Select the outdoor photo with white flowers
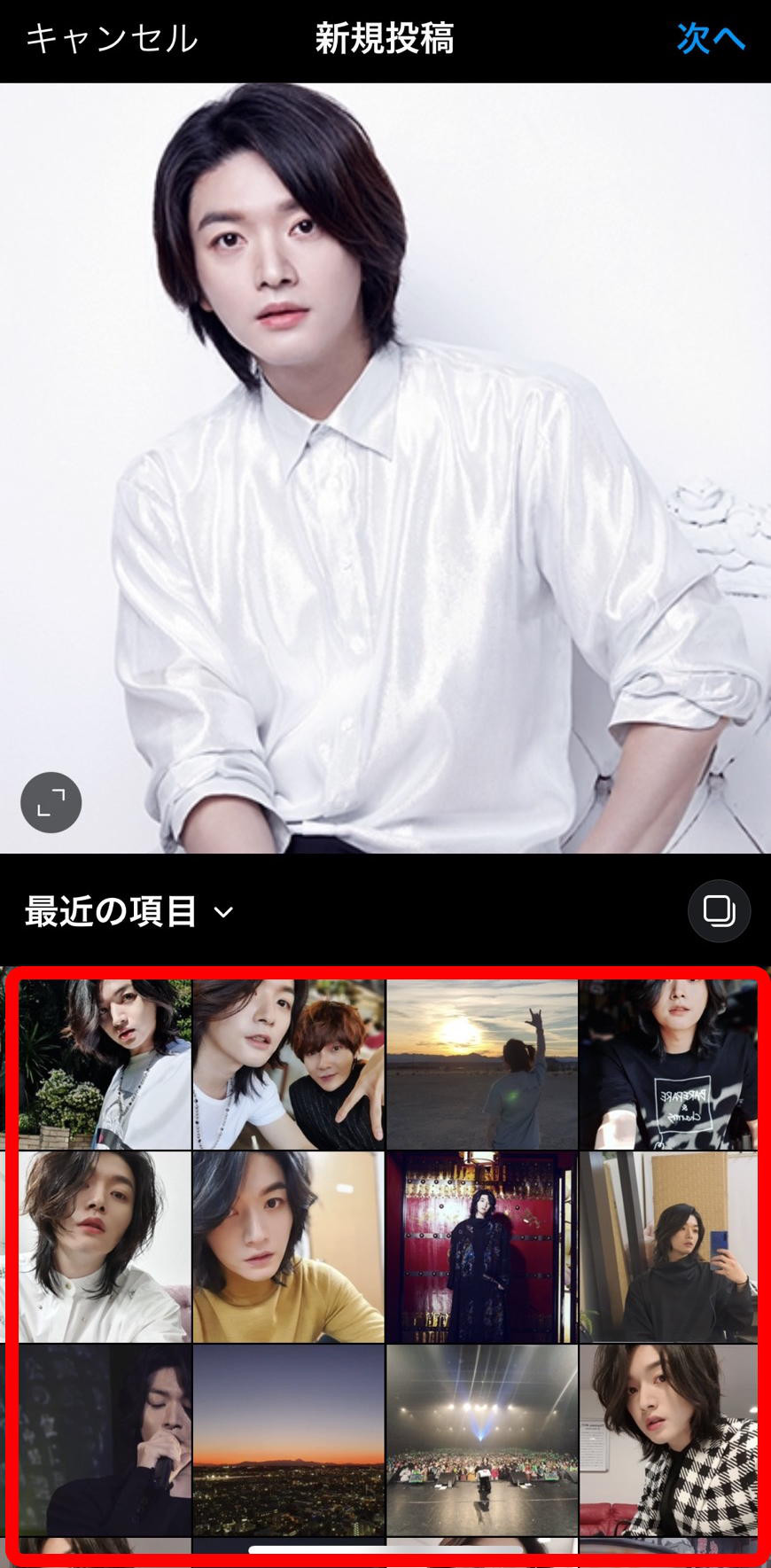The height and width of the screenshot is (1568, 771). (x=105, y=1064)
